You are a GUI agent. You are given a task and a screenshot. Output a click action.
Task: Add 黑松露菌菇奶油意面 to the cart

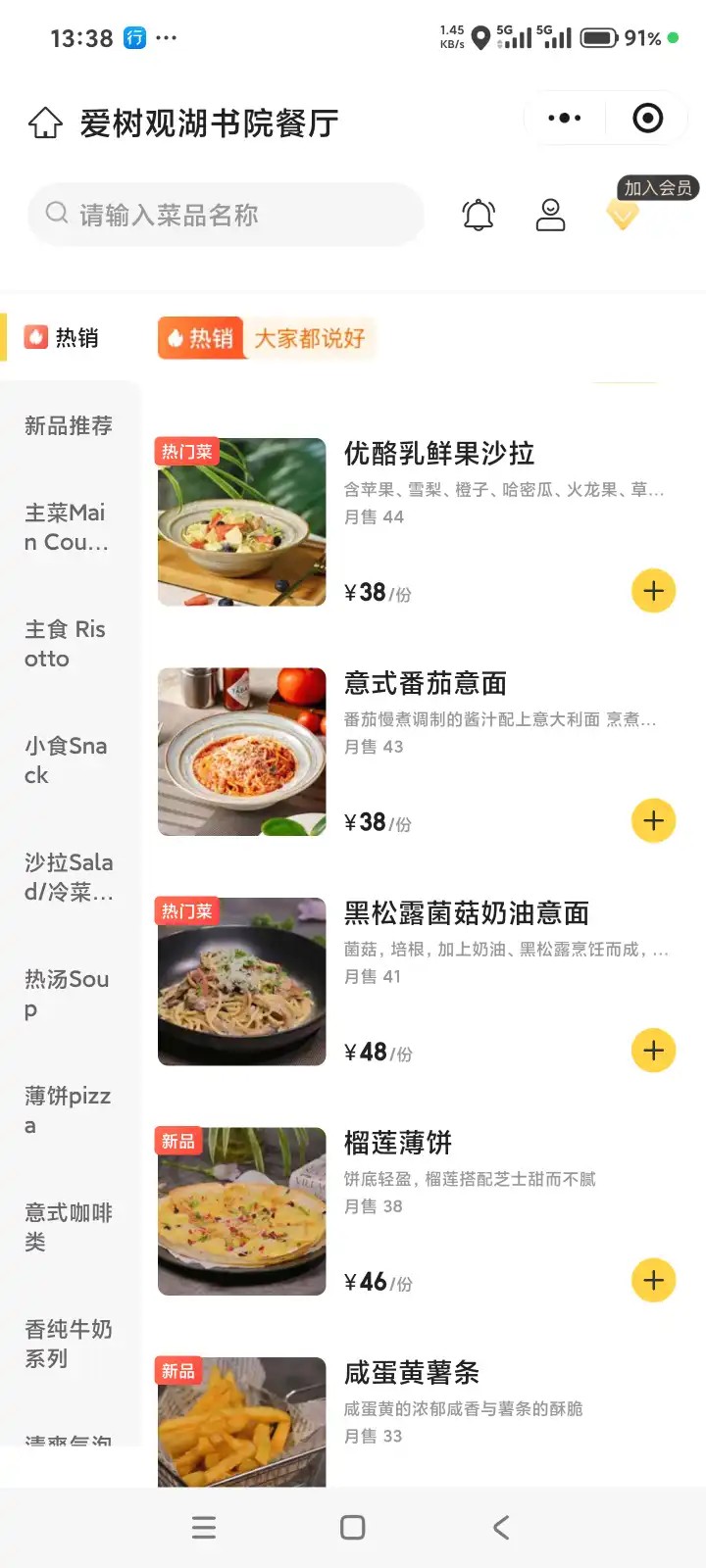tap(653, 1051)
